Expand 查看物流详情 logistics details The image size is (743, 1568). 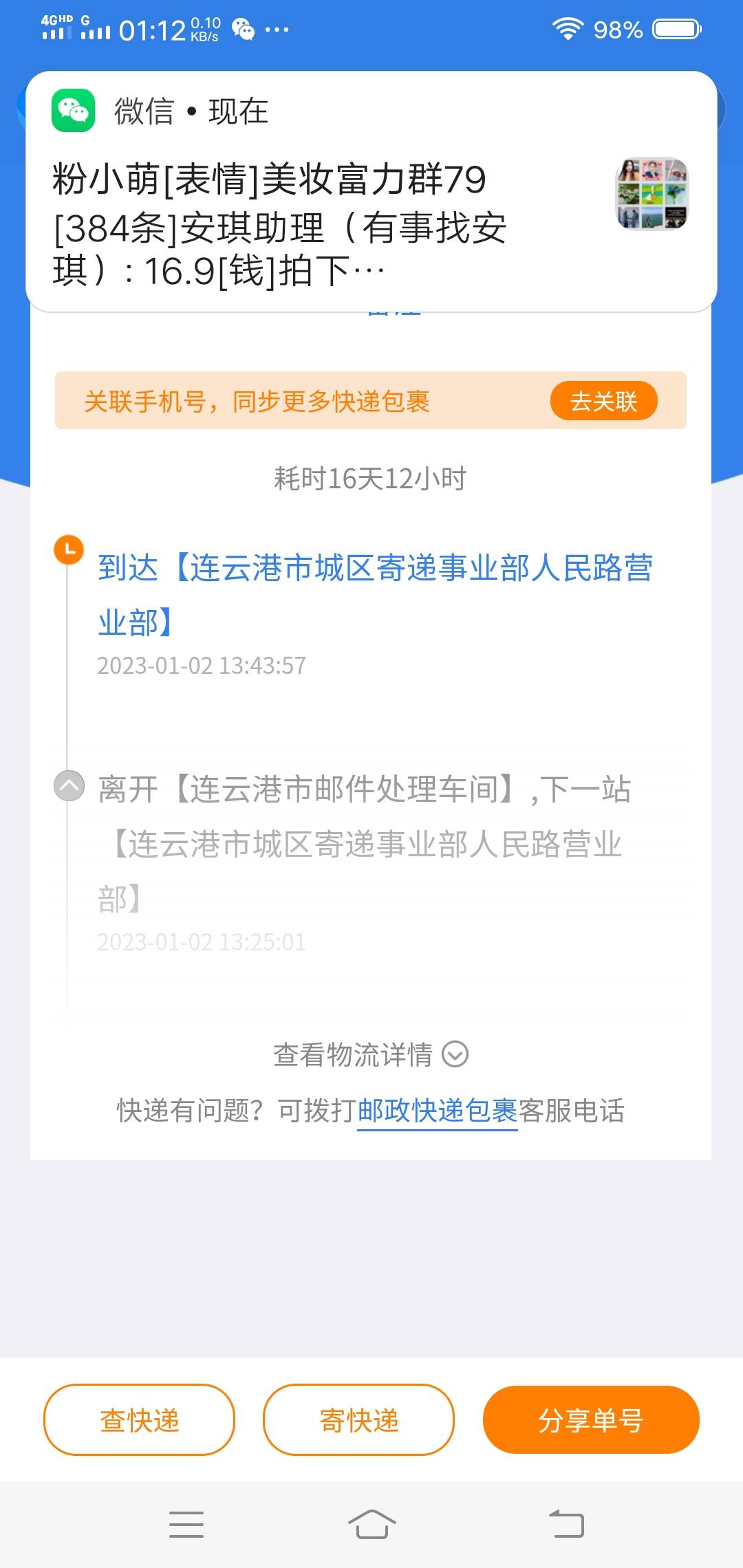coord(371,1054)
